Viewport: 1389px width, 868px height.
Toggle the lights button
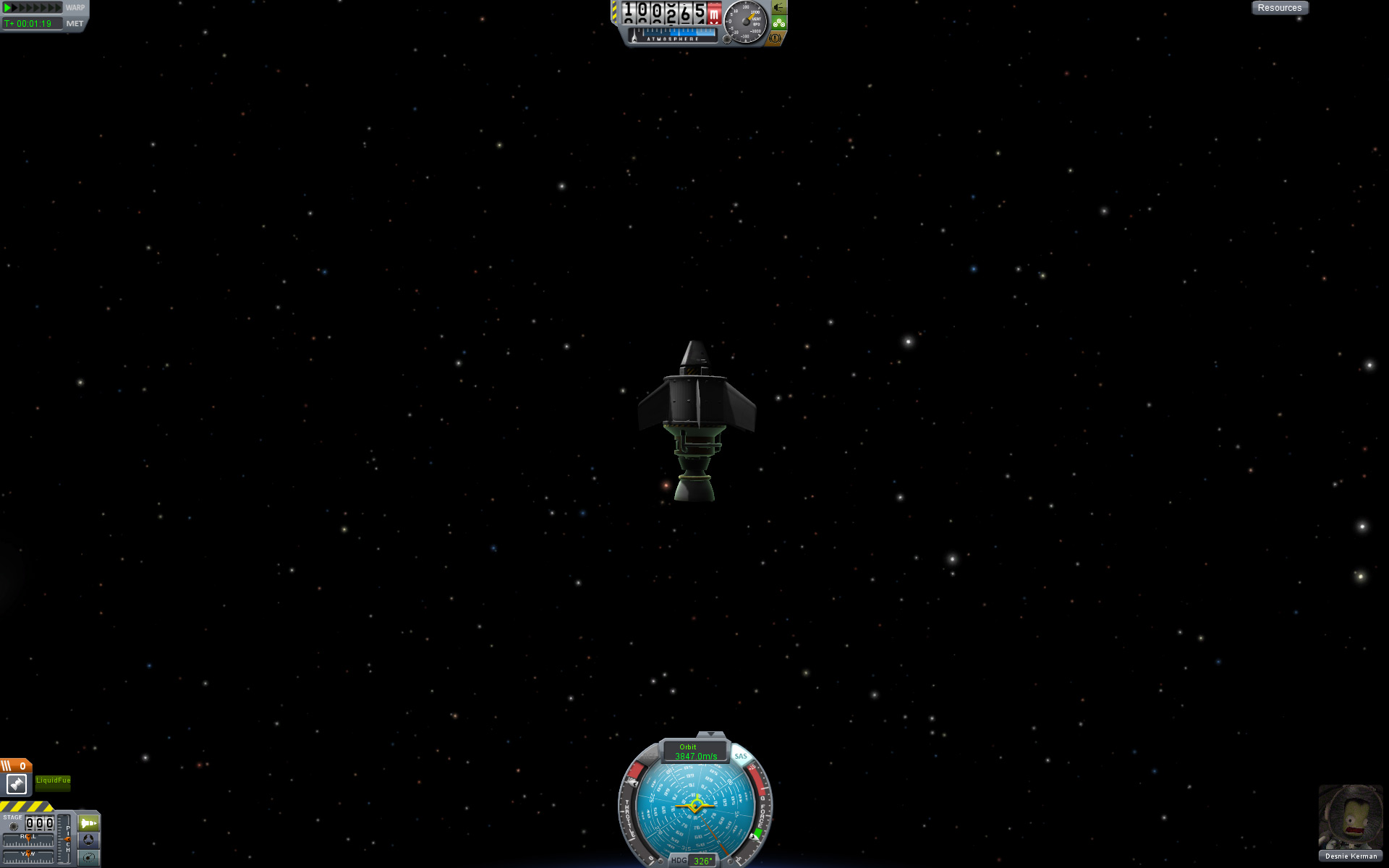click(x=778, y=7)
